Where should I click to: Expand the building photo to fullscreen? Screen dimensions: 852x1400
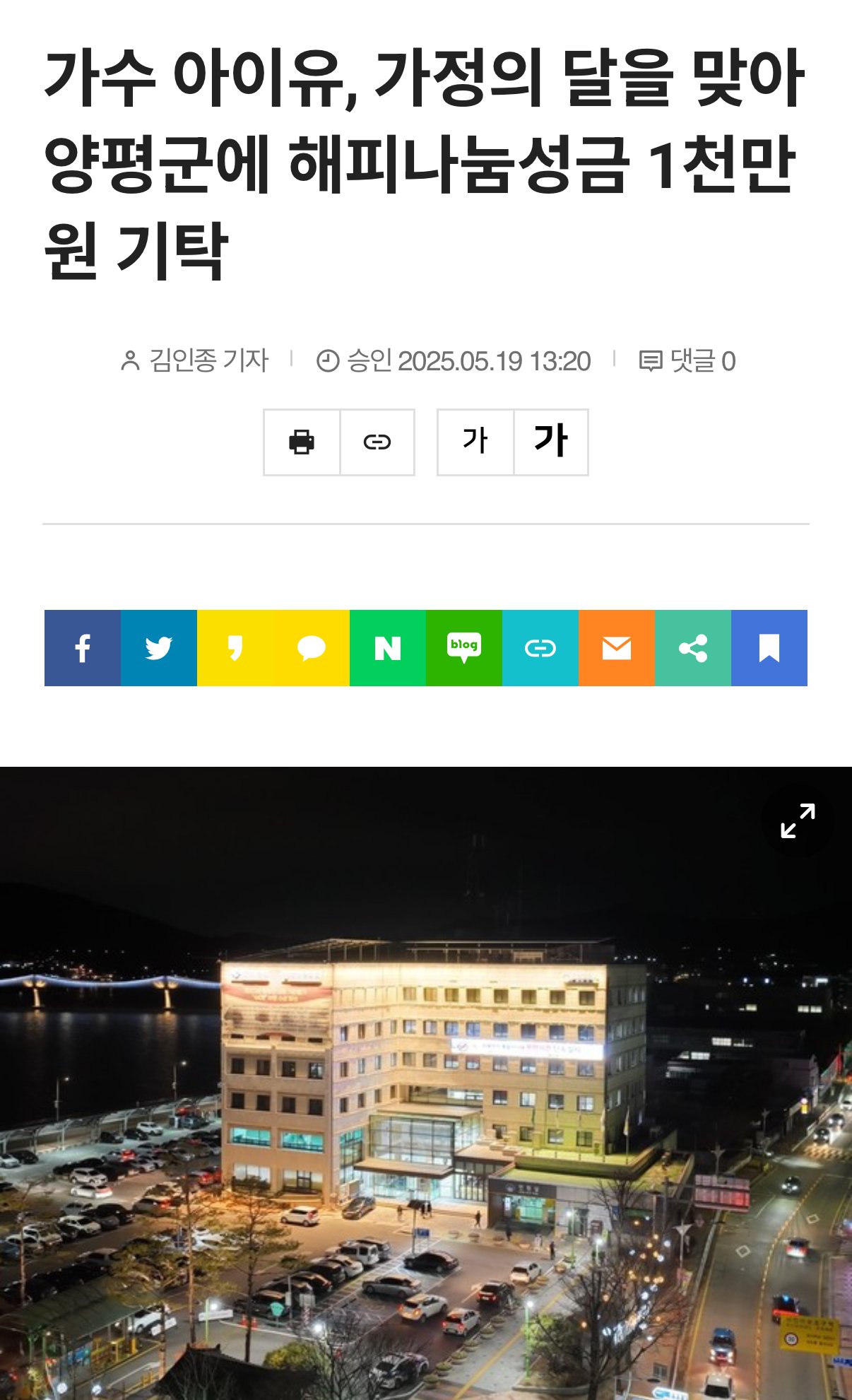click(x=798, y=821)
